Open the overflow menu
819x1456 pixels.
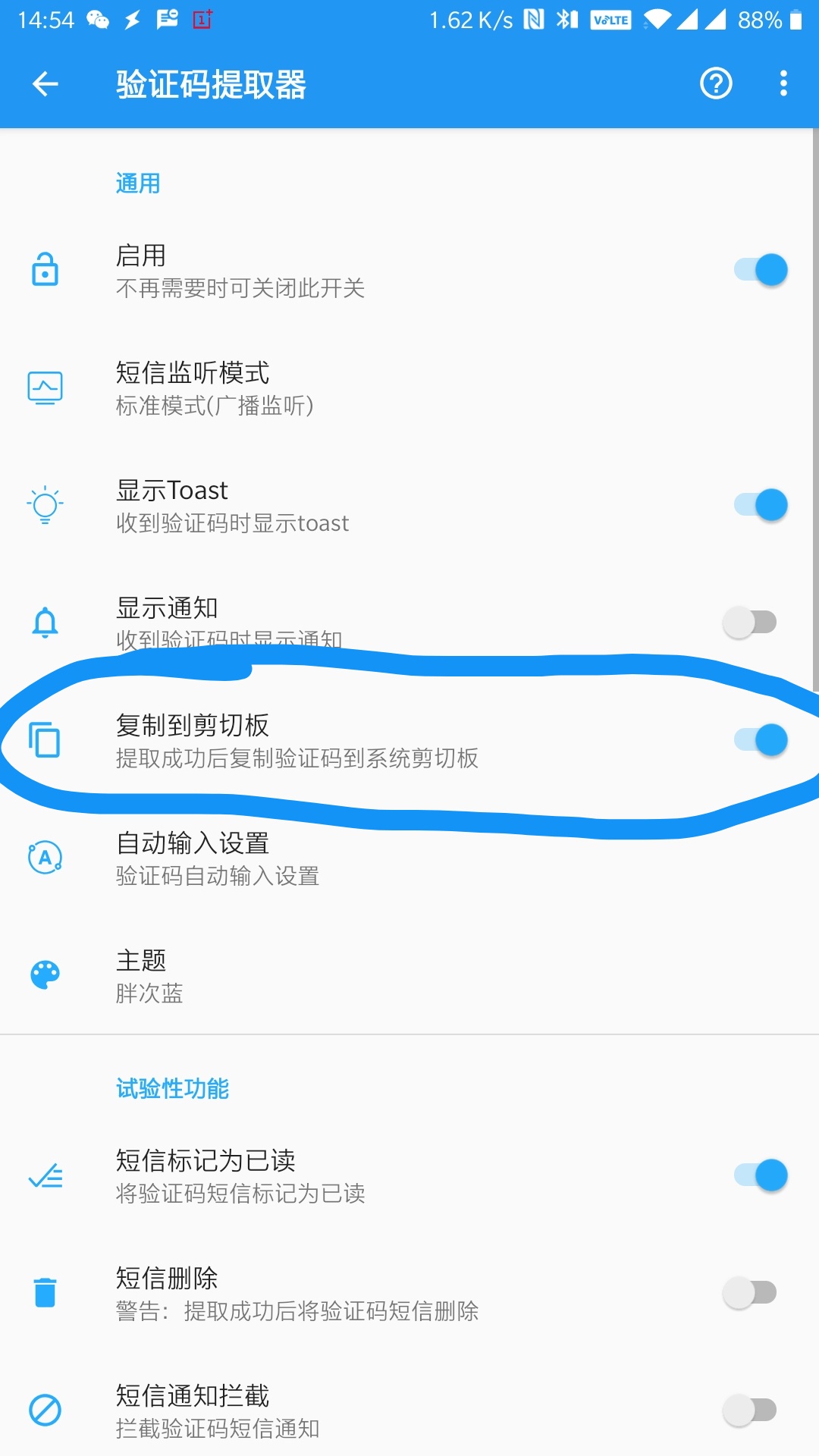[x=783, y=83]
